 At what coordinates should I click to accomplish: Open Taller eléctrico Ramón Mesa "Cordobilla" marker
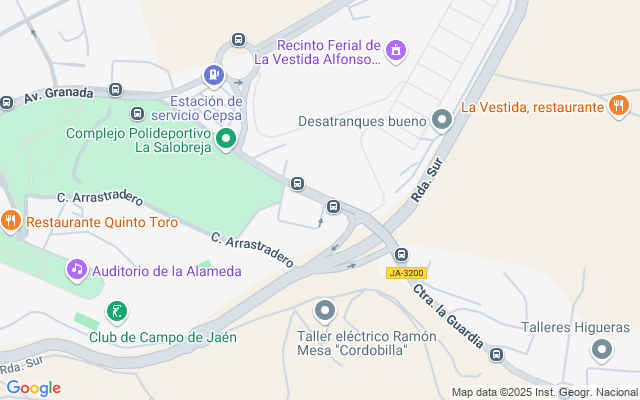(324, 311)
